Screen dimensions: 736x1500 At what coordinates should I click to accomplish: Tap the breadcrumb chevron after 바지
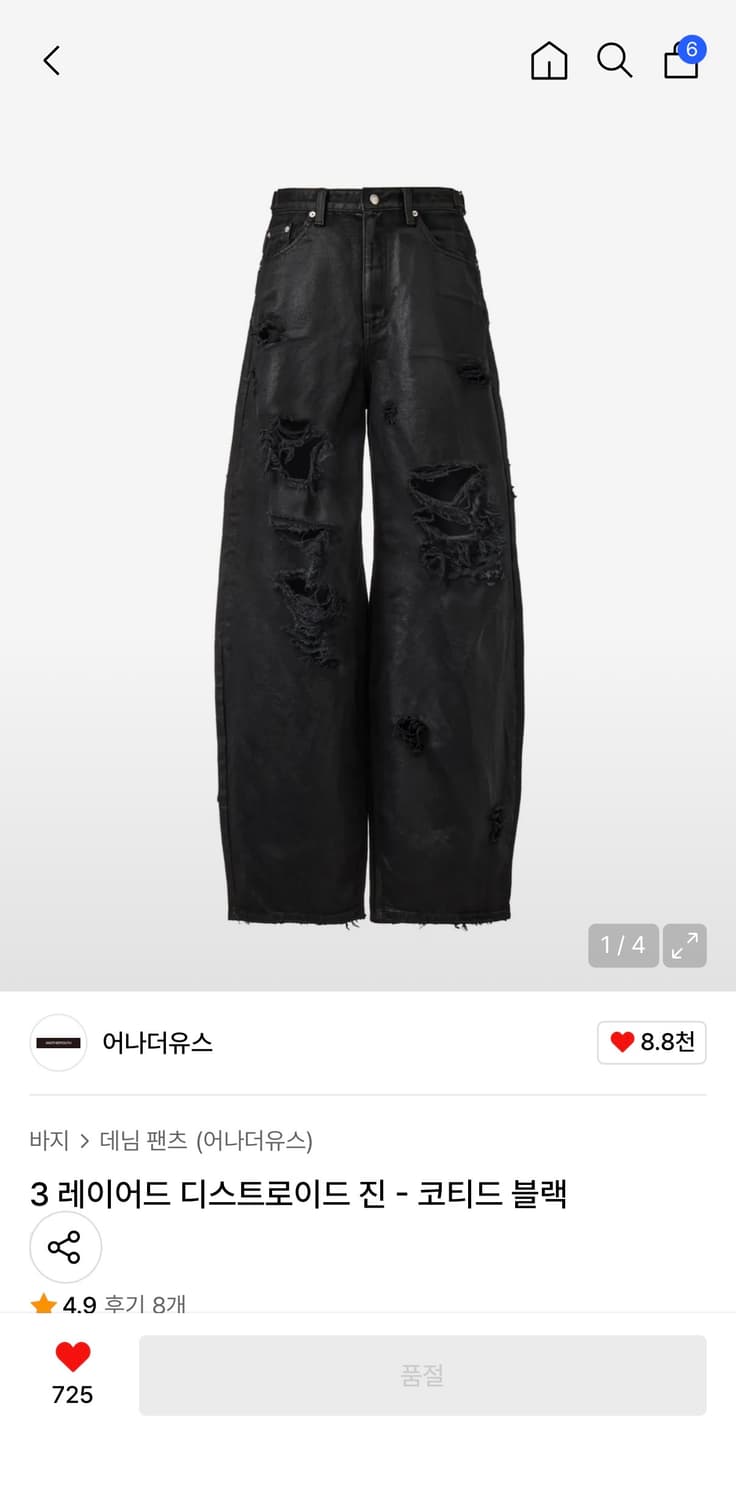[84, 1141]
